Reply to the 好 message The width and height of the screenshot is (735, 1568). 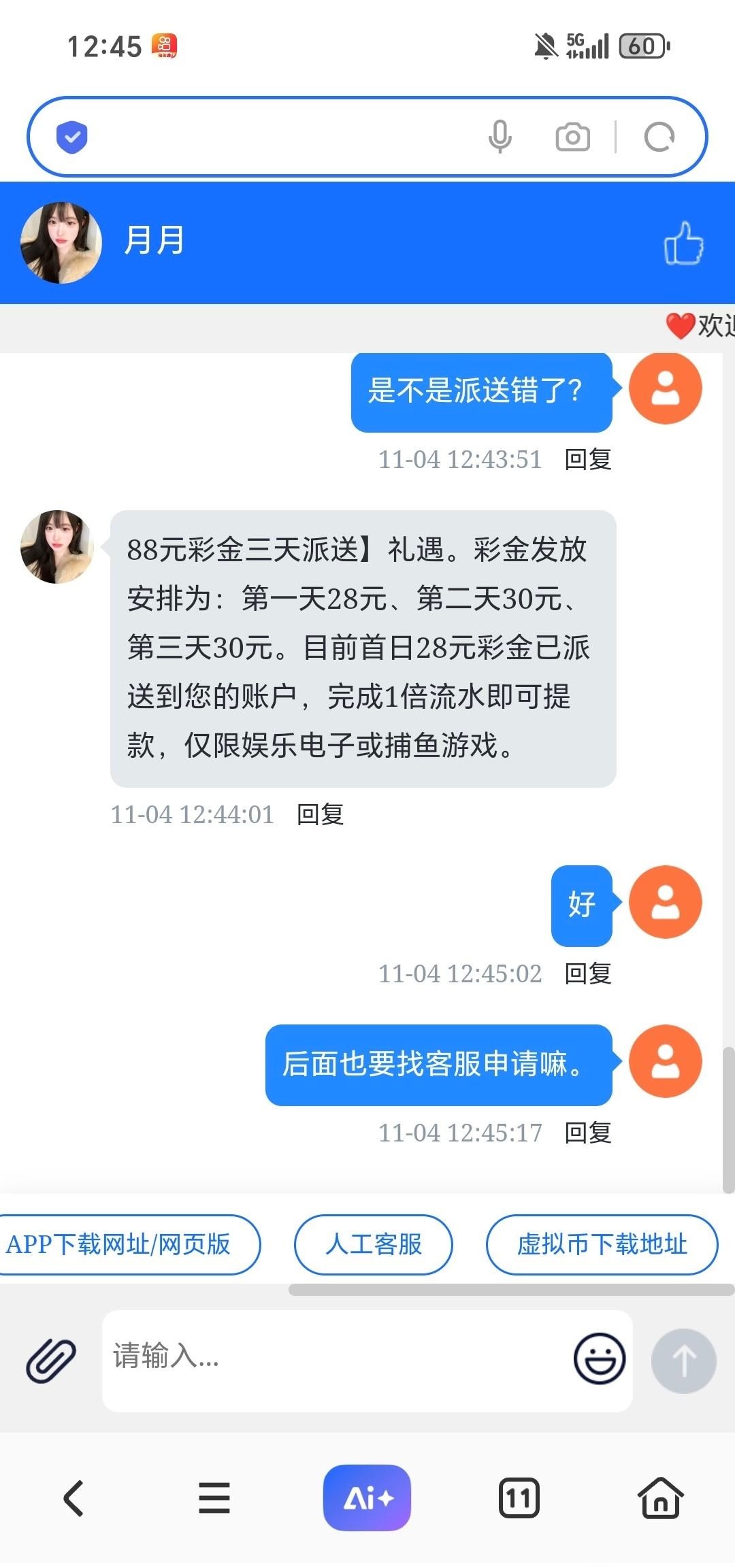588,973
